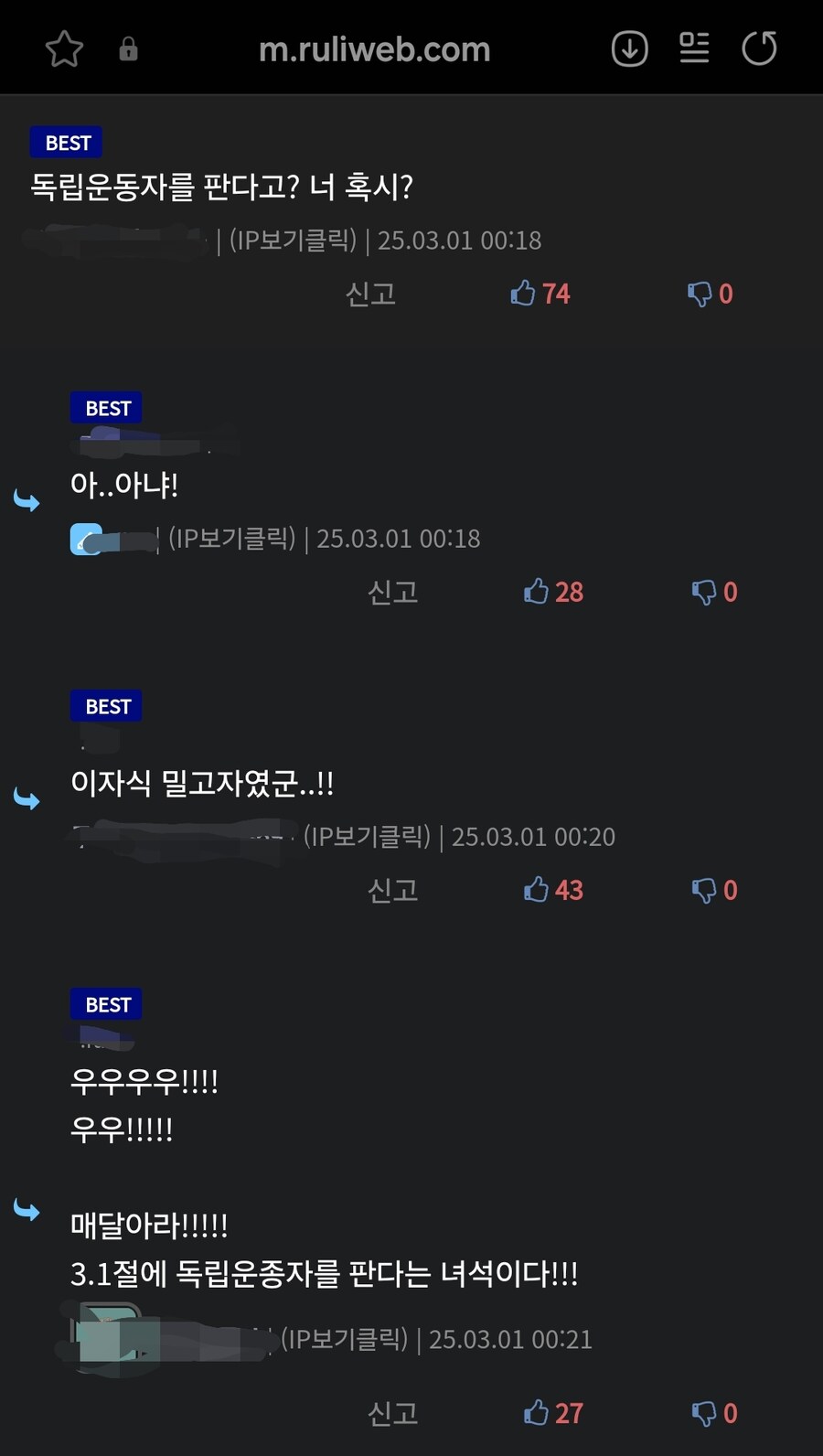Open 'IP보기클릭' on the '아..아냐!' comment
Screen dimensions: 823x1456
click(231, 538)
